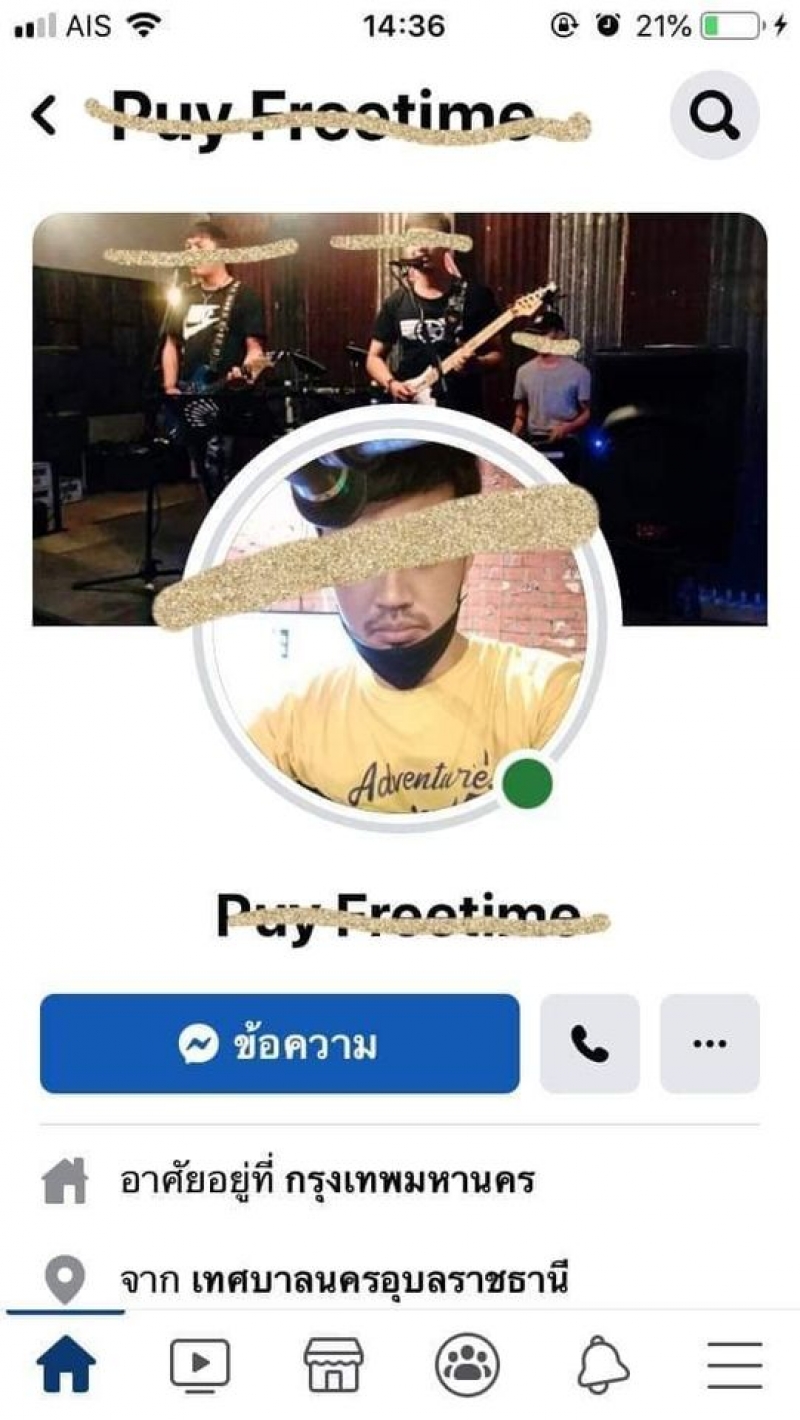Open the notifications bell tab
The width and height of the screenshot is (800, 1420).
click(603, 1364)
